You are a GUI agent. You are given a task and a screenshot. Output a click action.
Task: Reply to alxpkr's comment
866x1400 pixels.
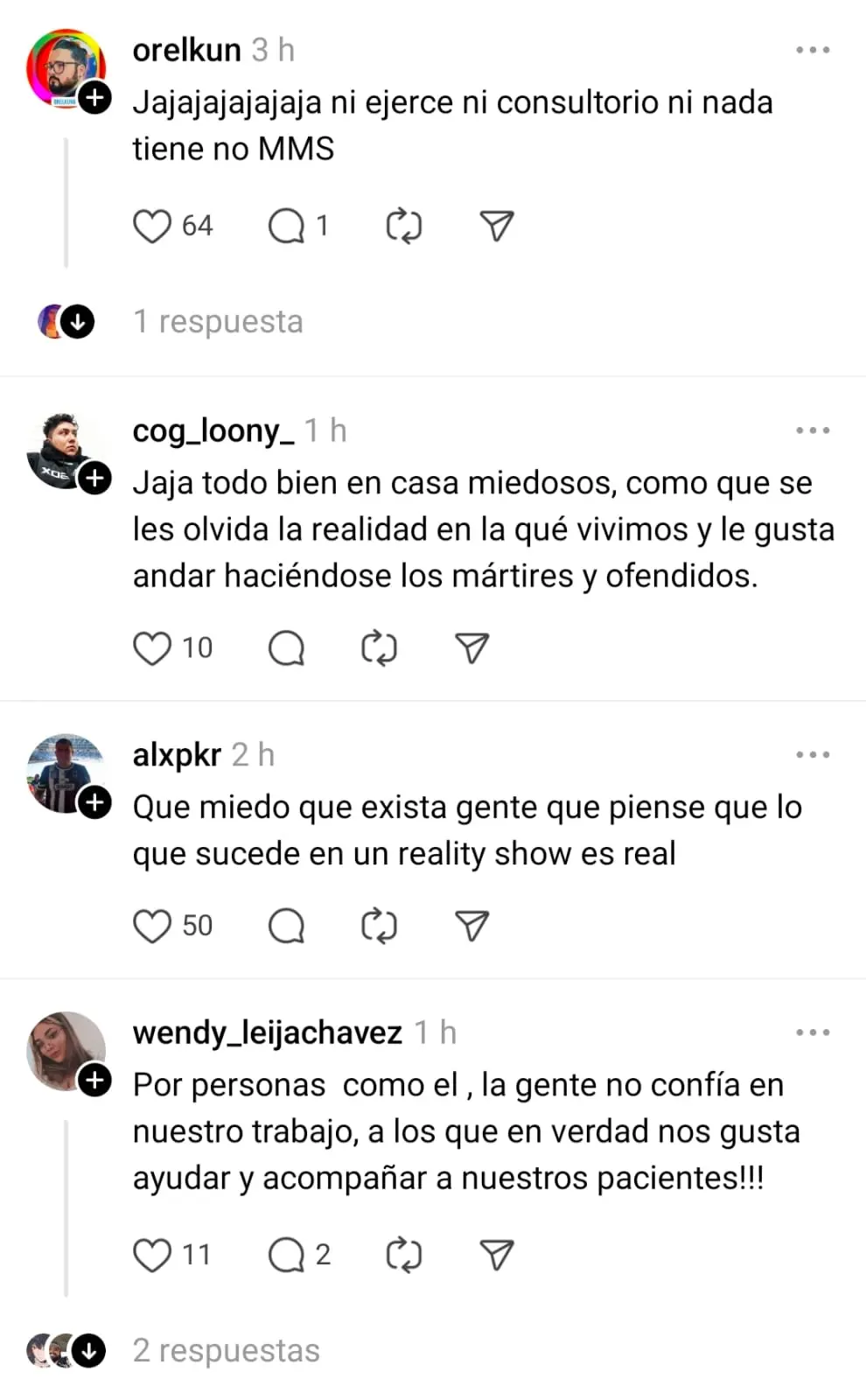tap(286, 926)
